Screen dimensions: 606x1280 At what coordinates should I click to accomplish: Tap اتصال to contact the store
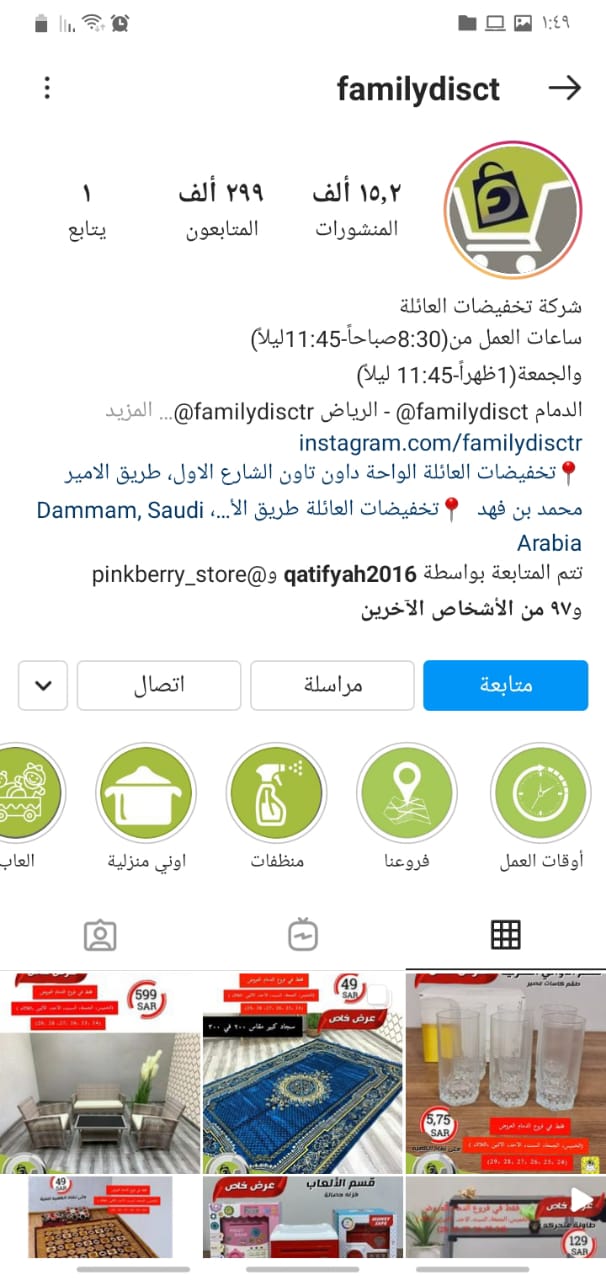tap(159, 685)
